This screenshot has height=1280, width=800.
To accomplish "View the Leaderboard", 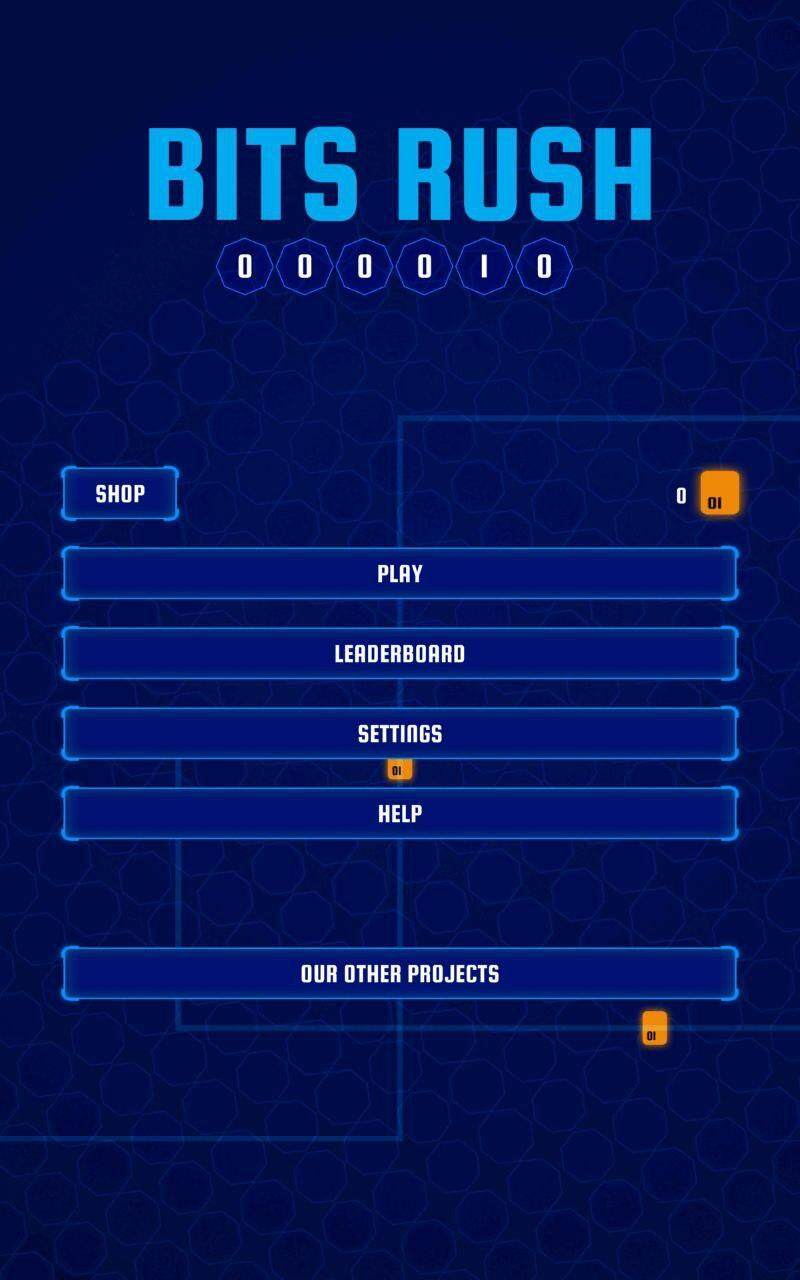I will 400,653.
